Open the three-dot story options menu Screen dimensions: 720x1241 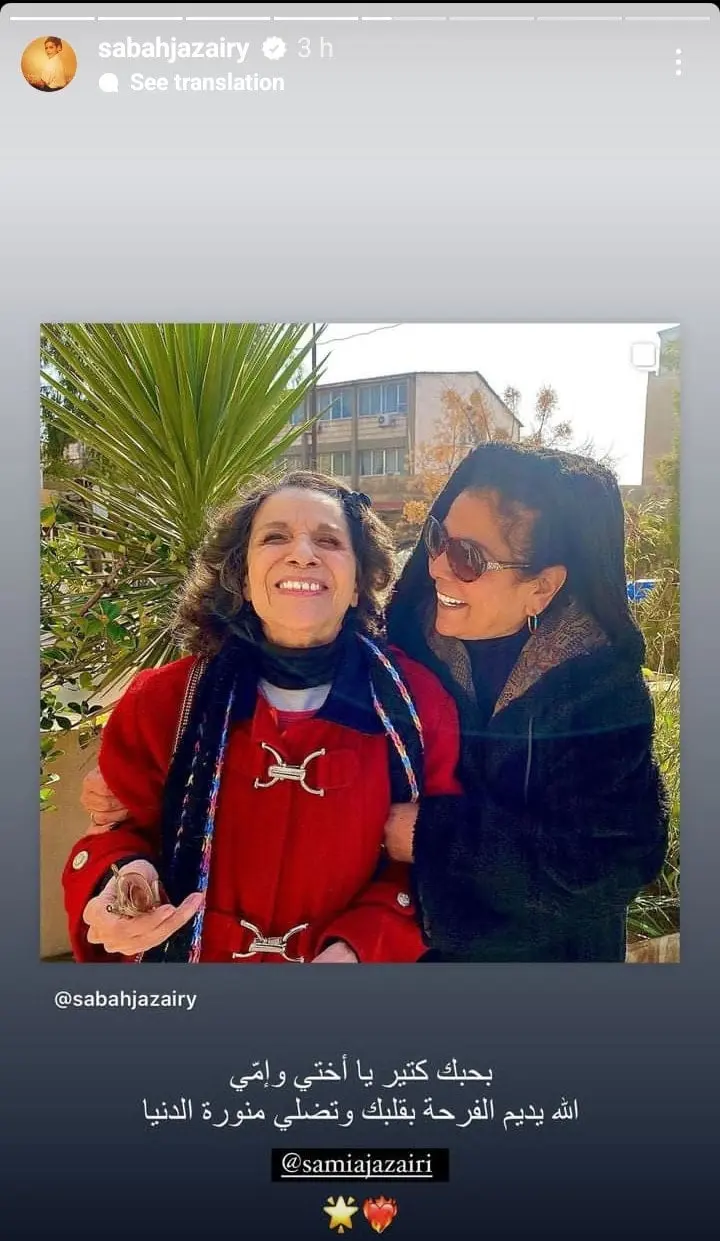(x=678, y=62)
